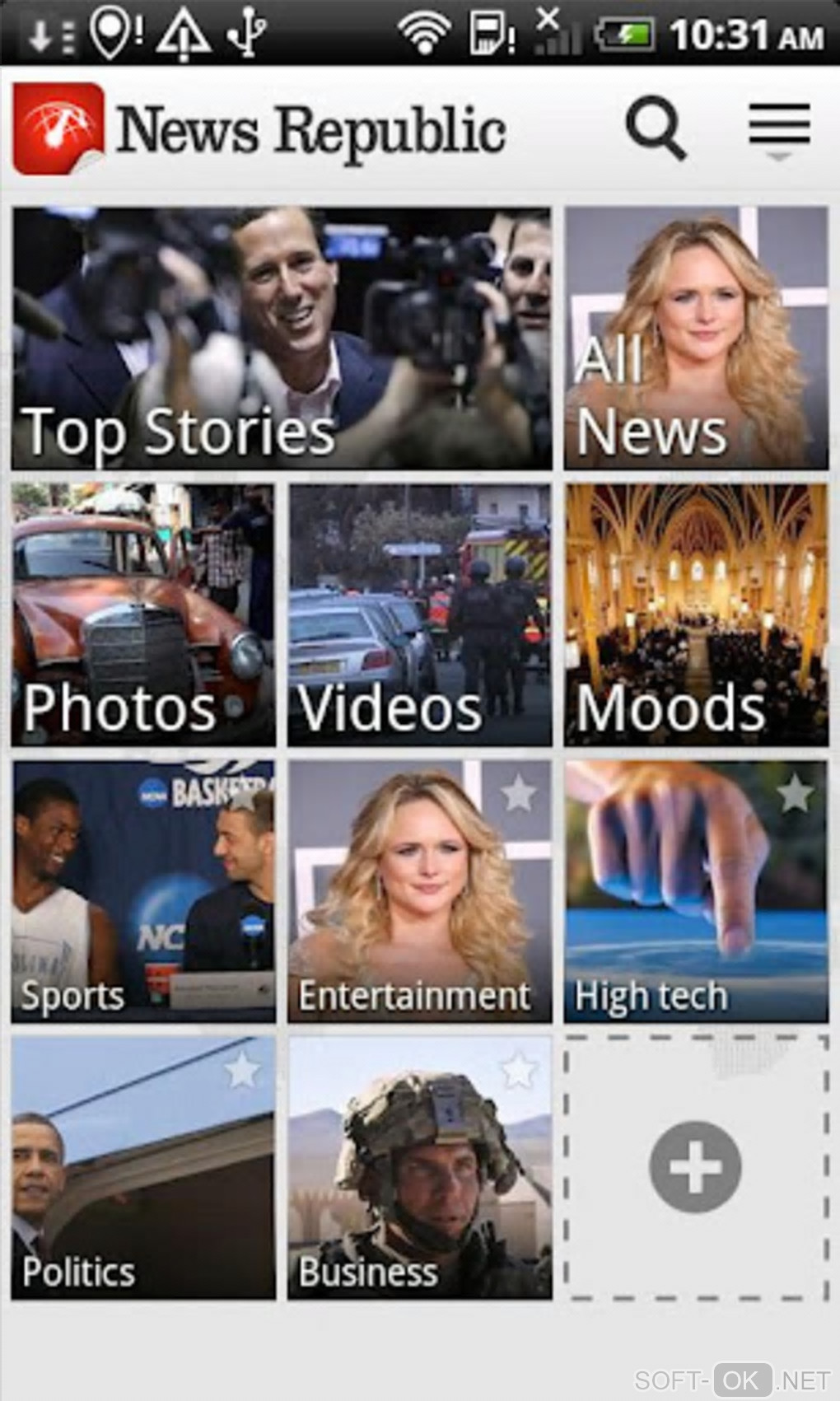Open the search magnifier icon
The image size is (840, 1401).
pyautogui.click(x=656, y=128)
